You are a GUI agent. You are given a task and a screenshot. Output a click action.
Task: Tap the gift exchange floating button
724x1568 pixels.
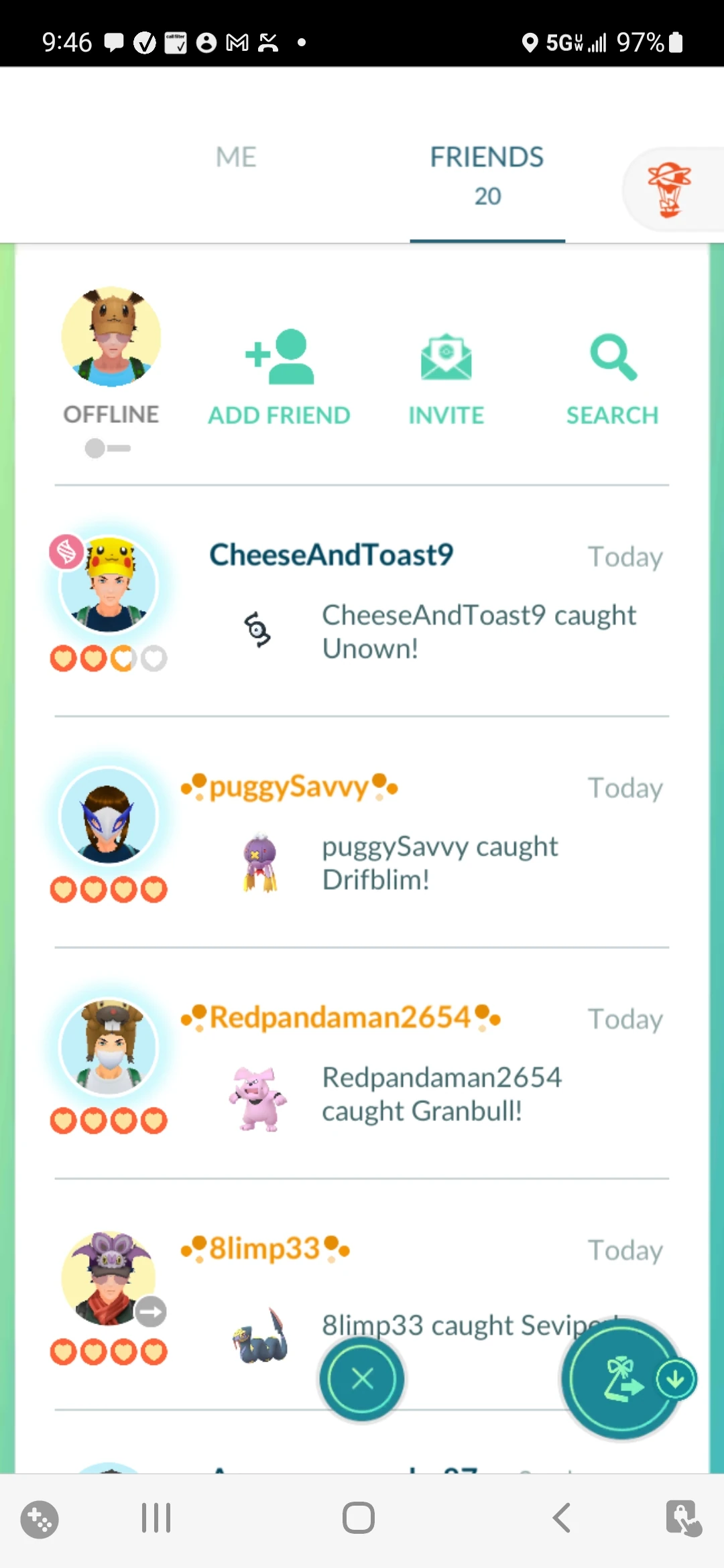(x=620, y=1379)
